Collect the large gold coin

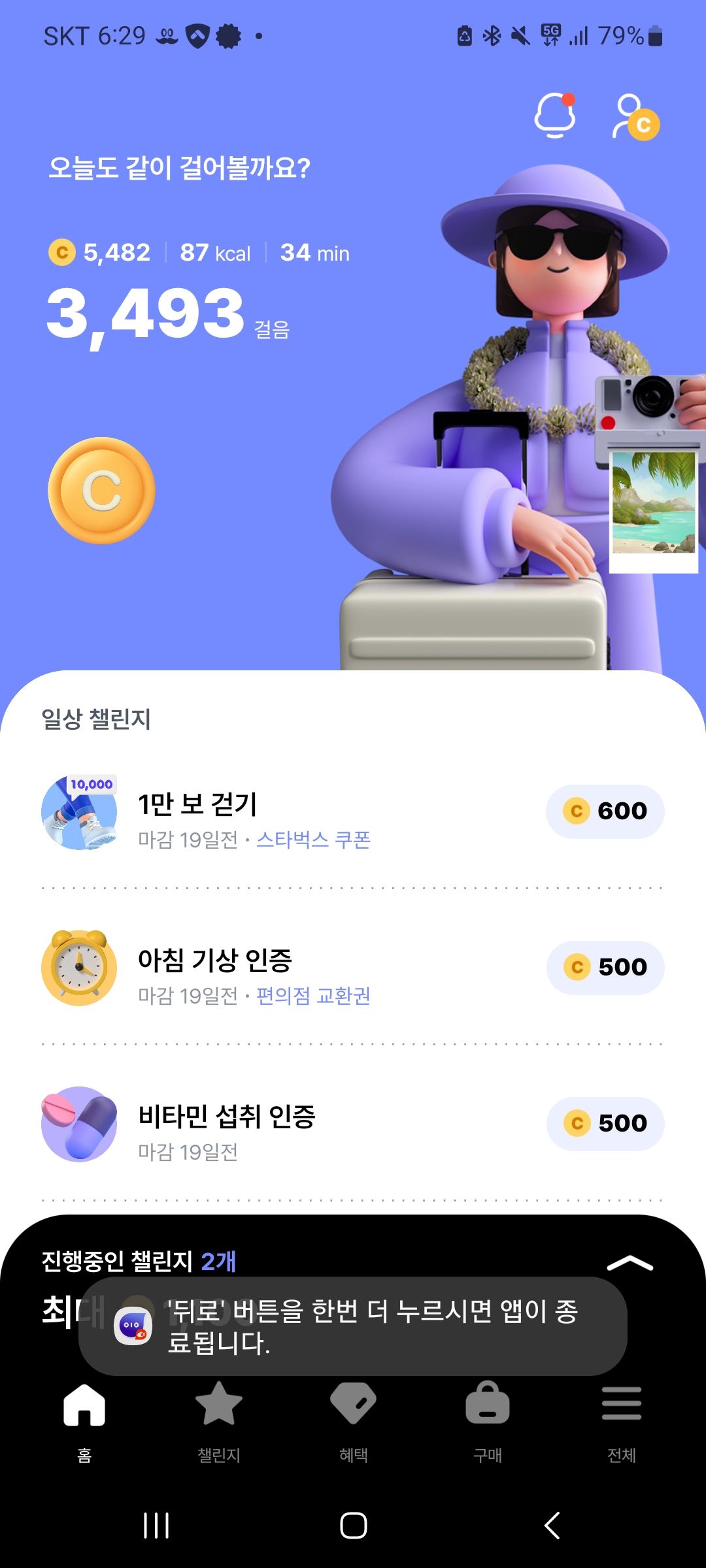[102, 491]
